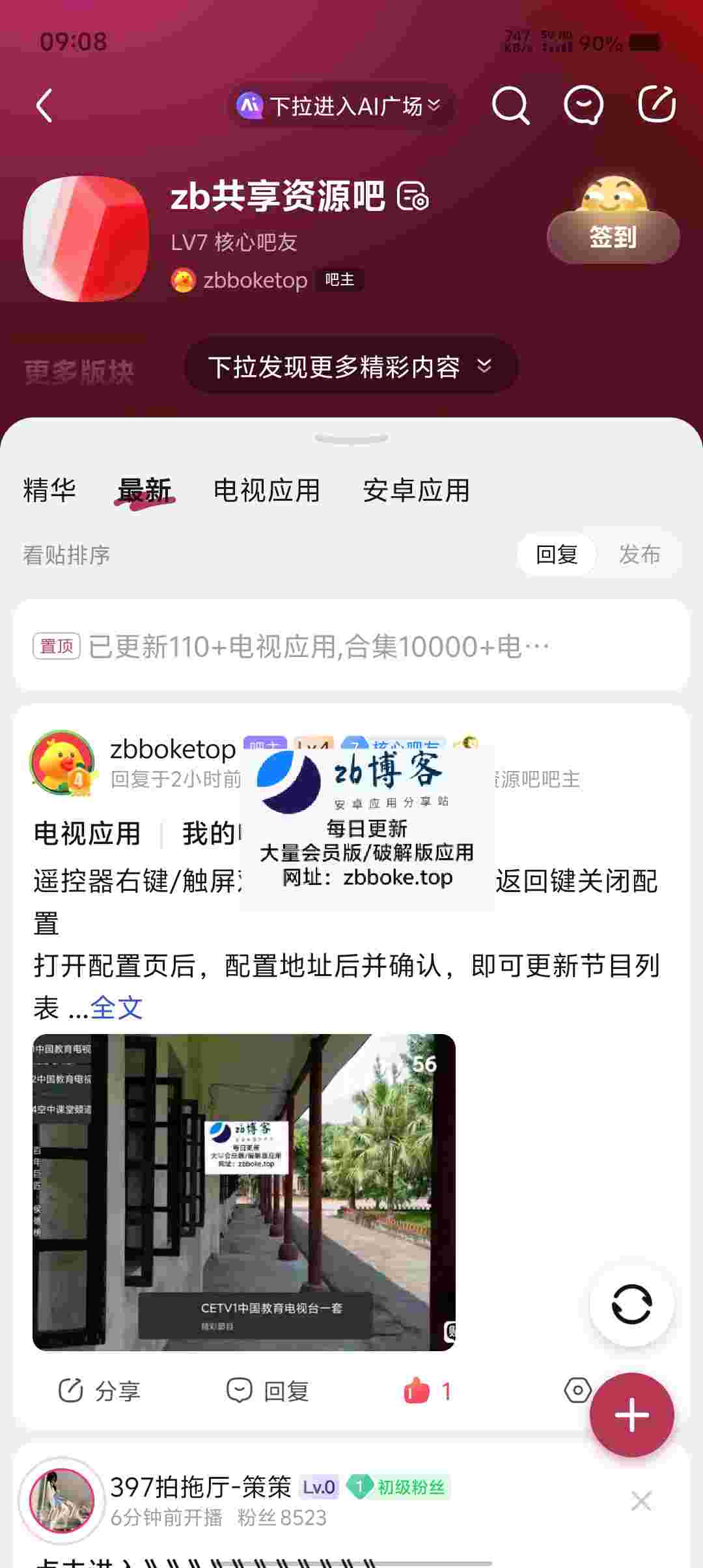This screenshot has height=1568, width=703.
Task: Tap the red plus floating button
Action: coord(631,1415)
